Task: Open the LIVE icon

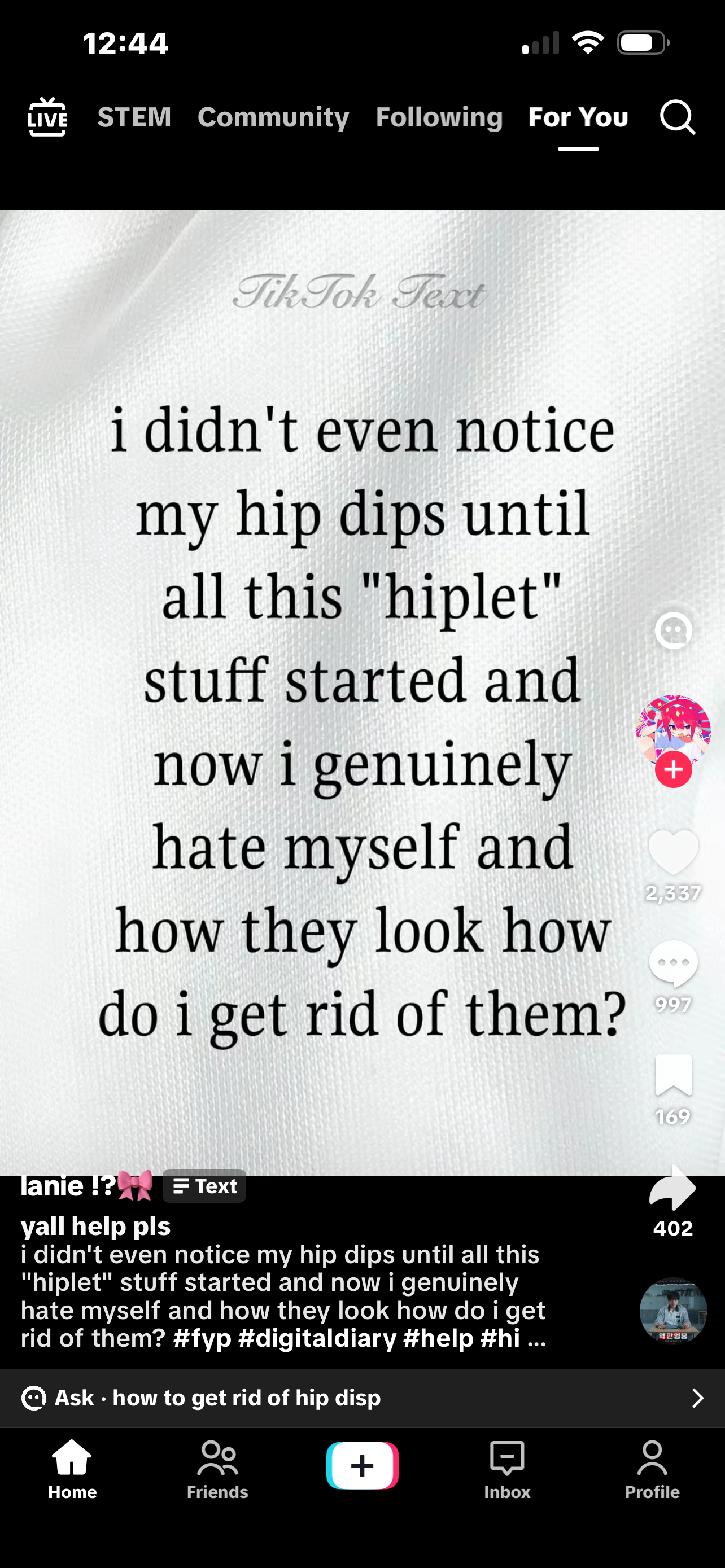Action: click(x=47, y=117)
